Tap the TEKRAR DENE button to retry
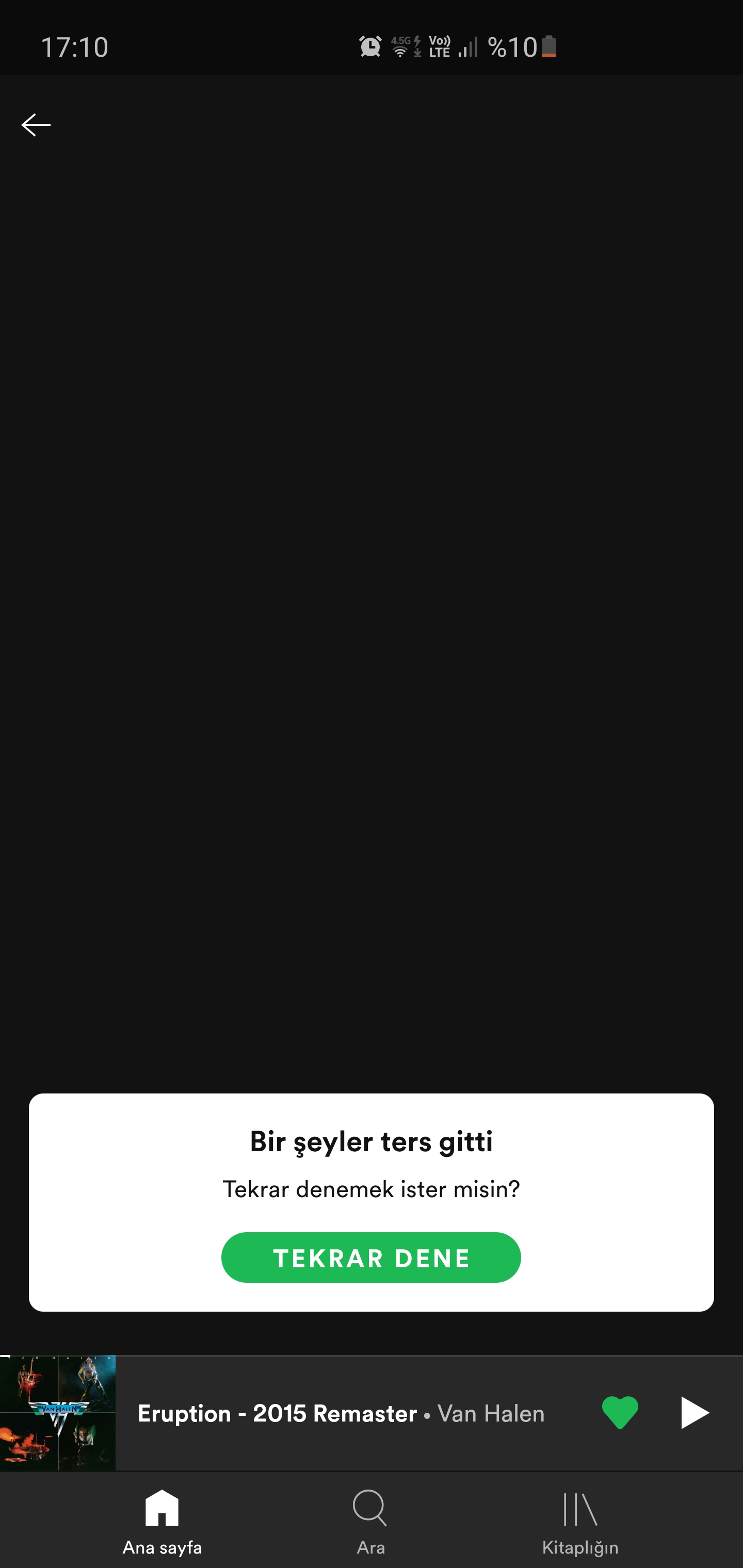 (371, 1257)
